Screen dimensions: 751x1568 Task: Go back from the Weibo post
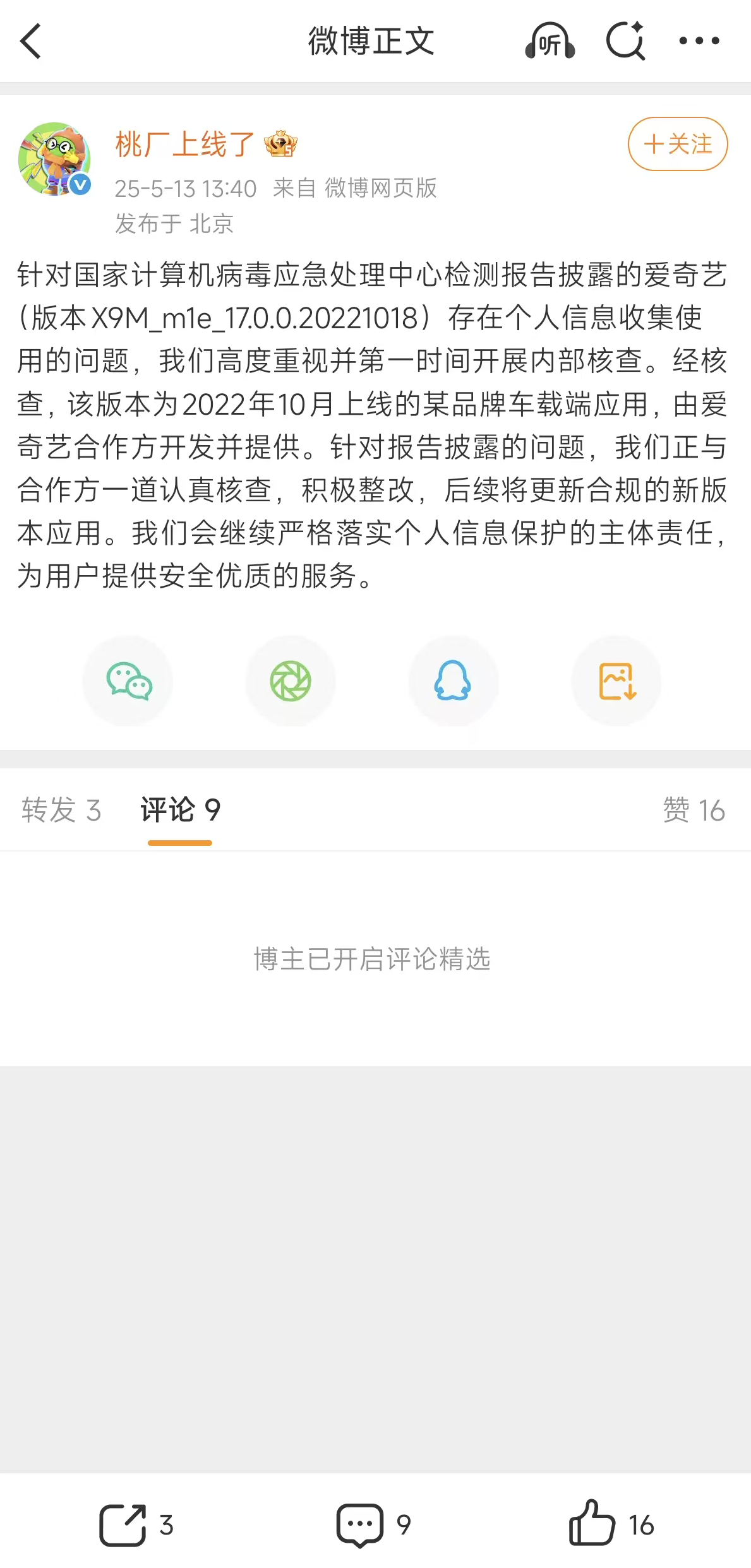tap(31, 42)
